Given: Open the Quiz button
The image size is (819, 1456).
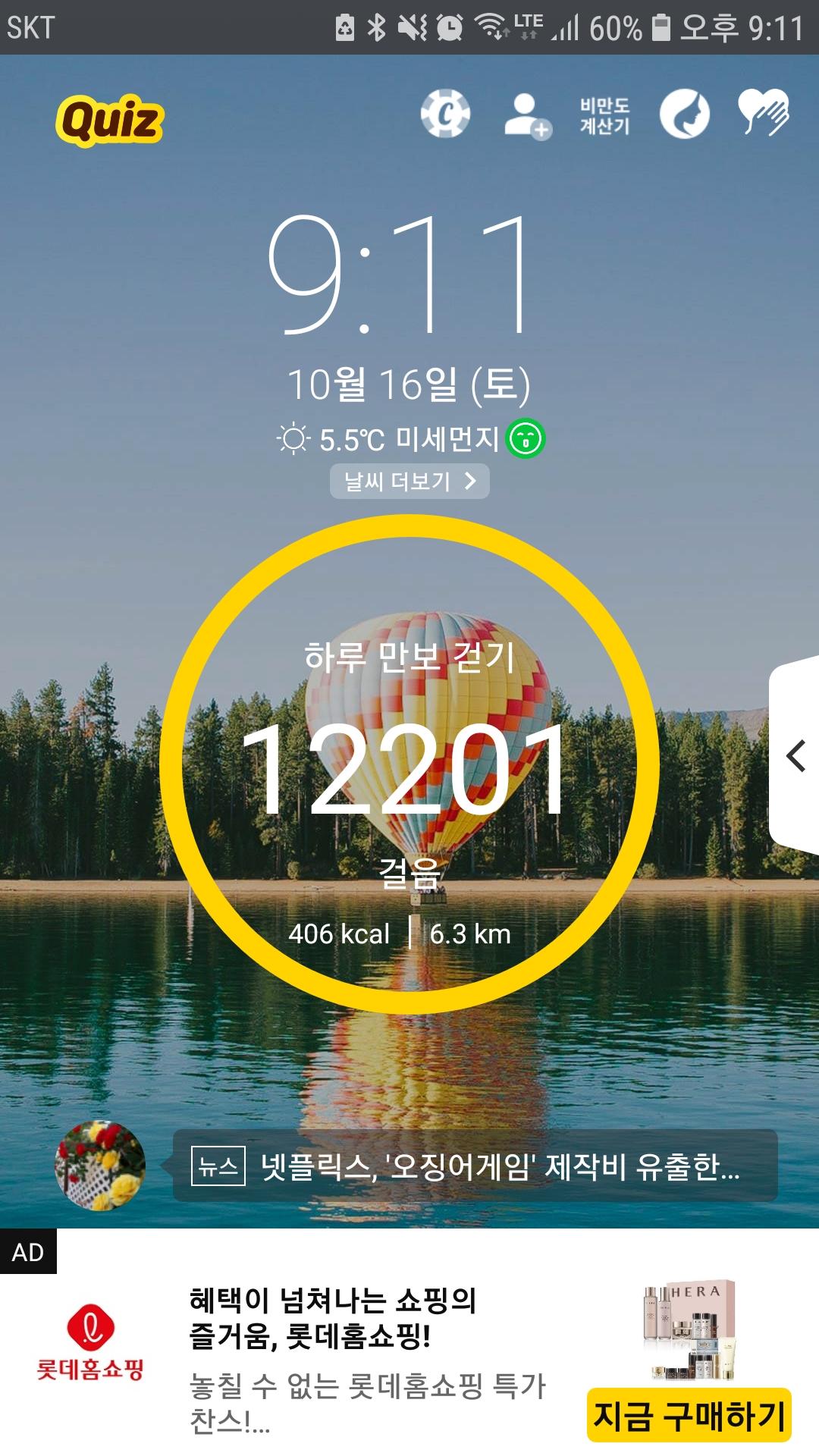Looking at the screenshot, I should tap(109, 120).
